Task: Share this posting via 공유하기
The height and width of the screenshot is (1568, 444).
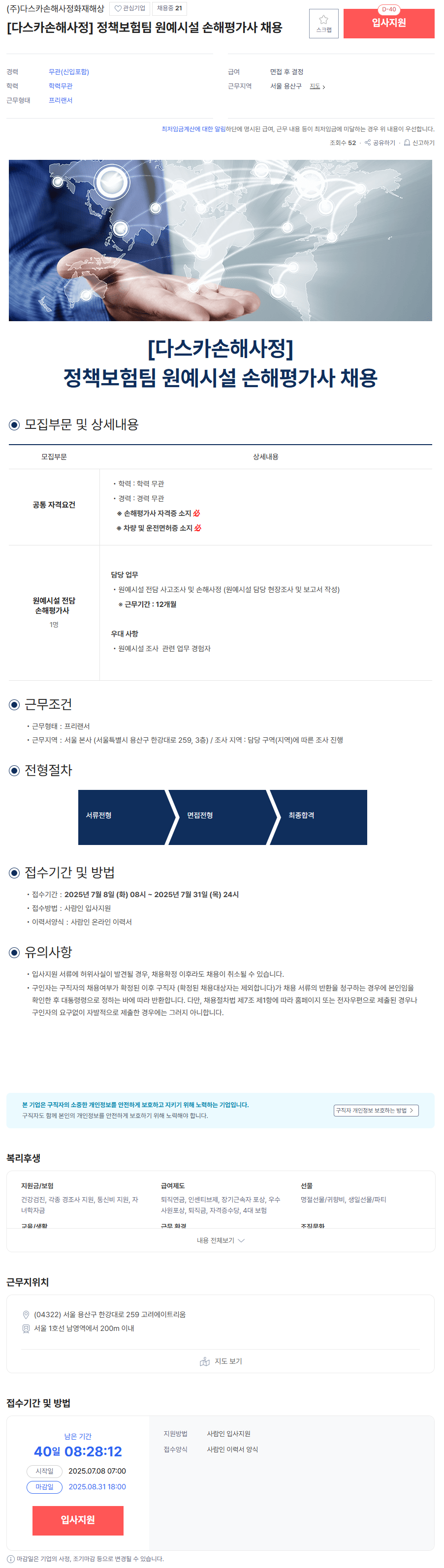Action: tap(380, 143)
